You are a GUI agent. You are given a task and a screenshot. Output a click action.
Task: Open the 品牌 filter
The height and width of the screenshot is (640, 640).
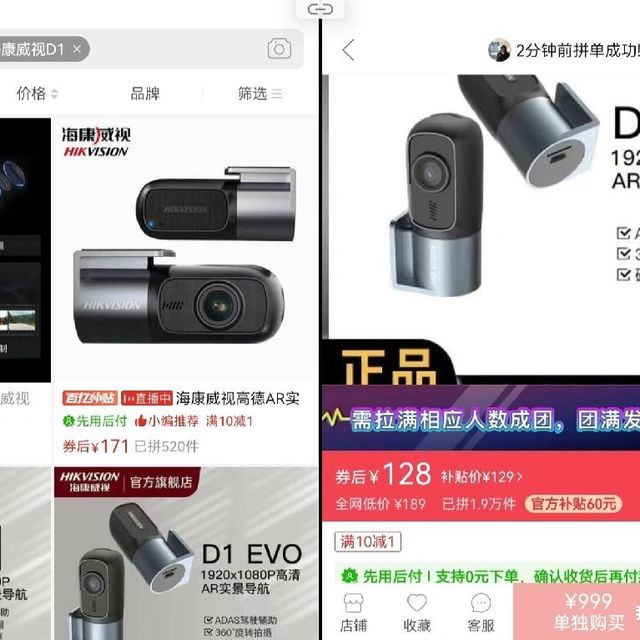[145, 93]
